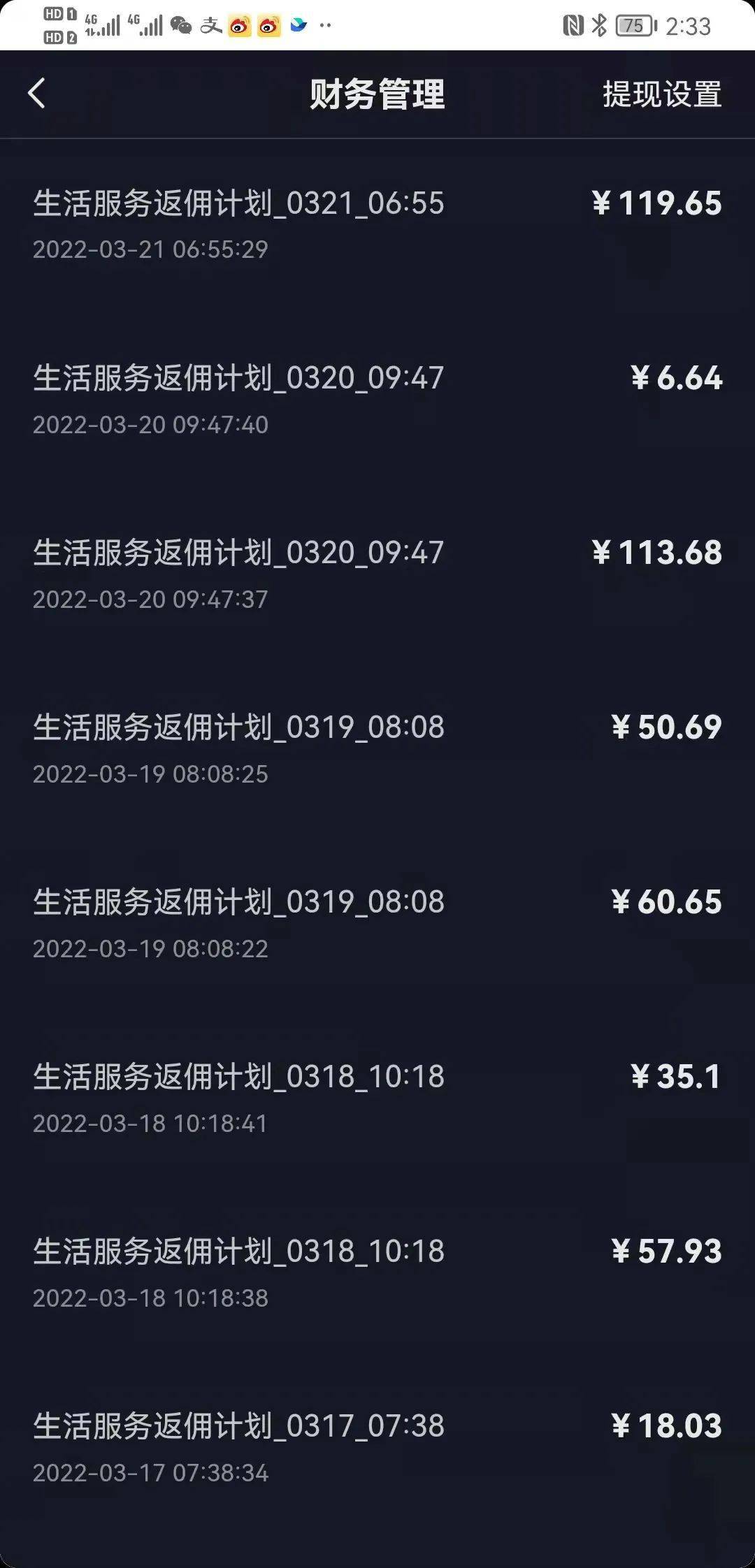The image size is (755, 1568).
Task: Tap the 2:33 clock display
Action: (689, 25)
